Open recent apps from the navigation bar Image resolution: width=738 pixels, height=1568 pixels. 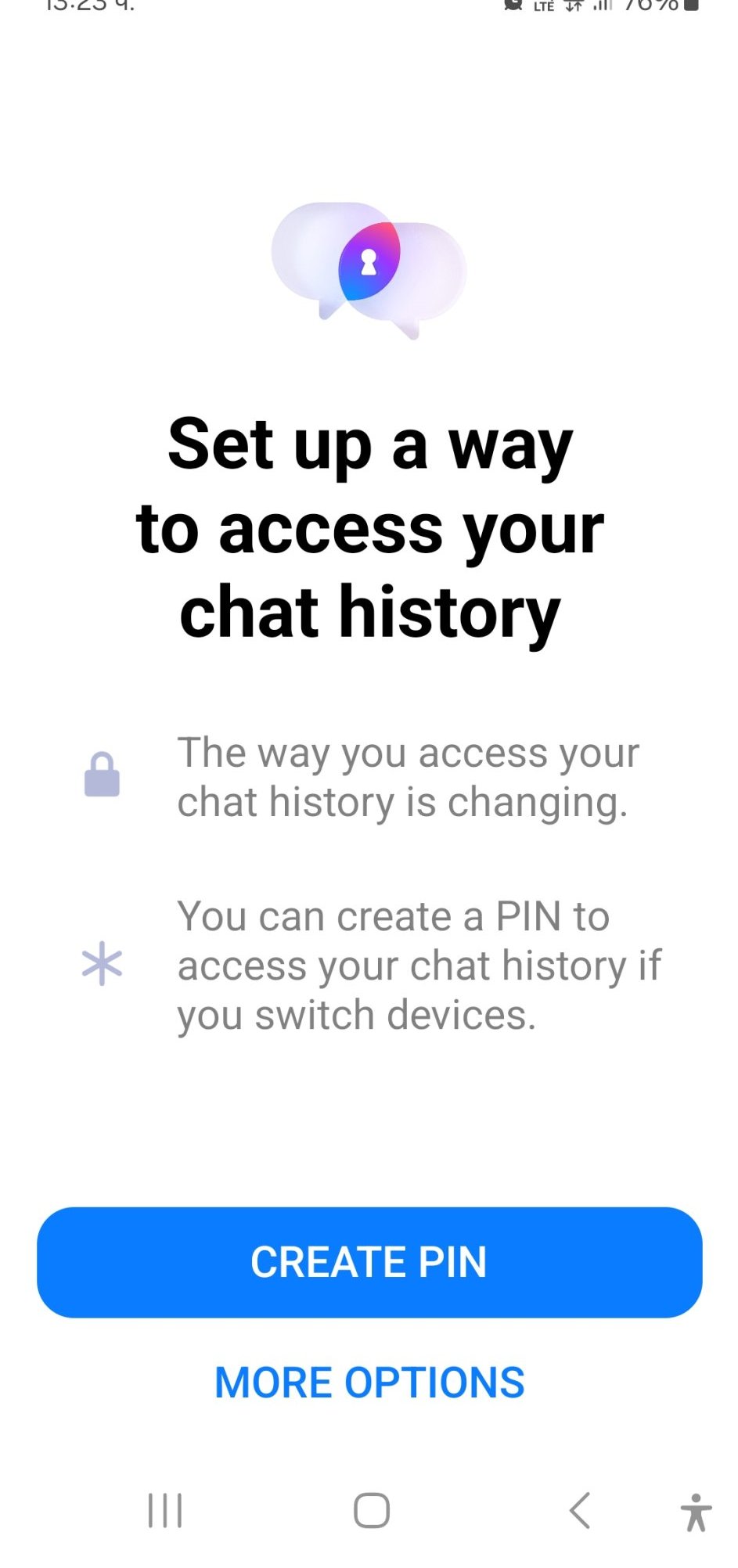coord(165,1510)
